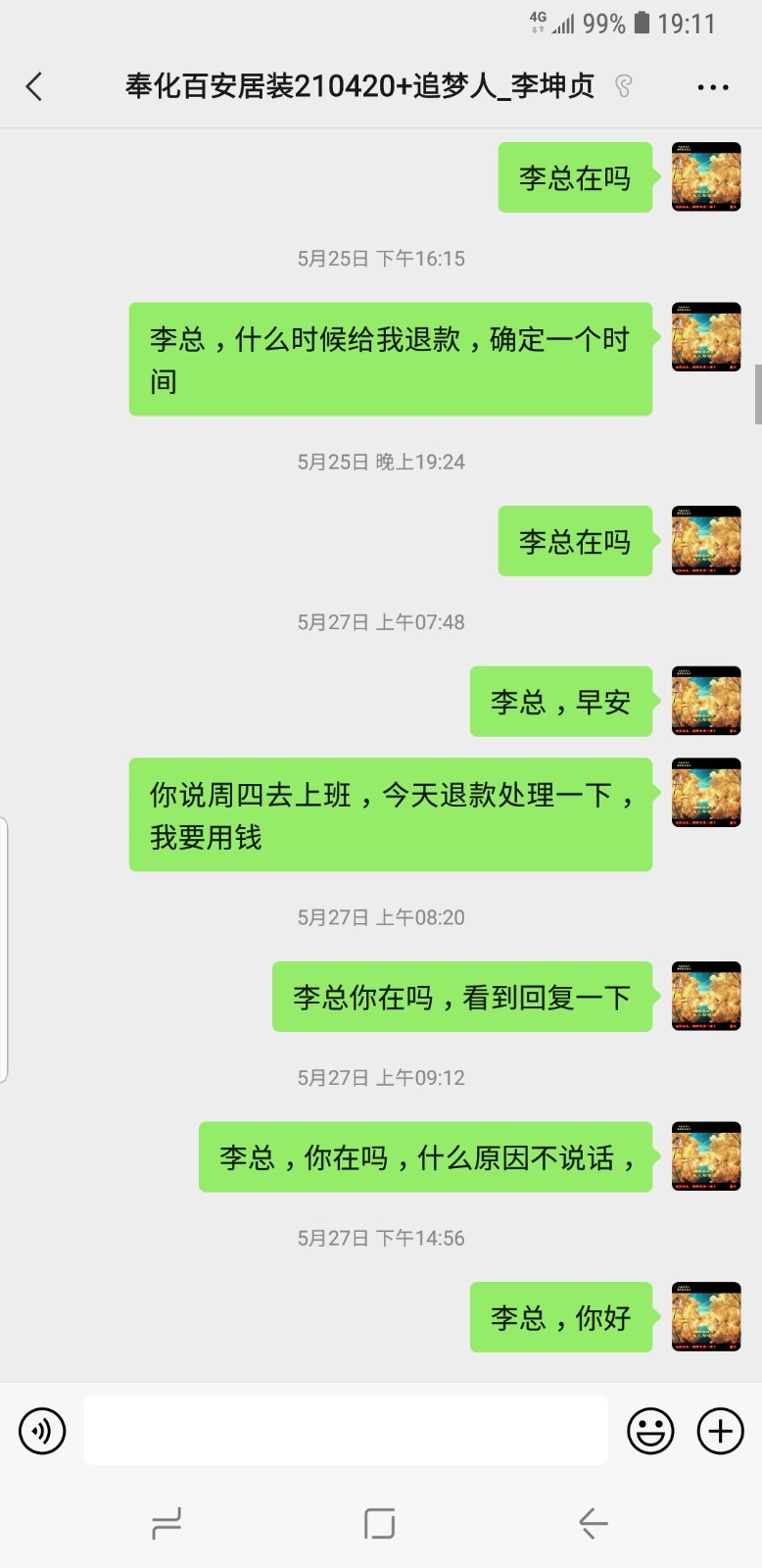Viewport: 762px width, 1568px height.
Task: Open the emoji sticker panel
Action: pyautogui.click(x=650, y=1431)
